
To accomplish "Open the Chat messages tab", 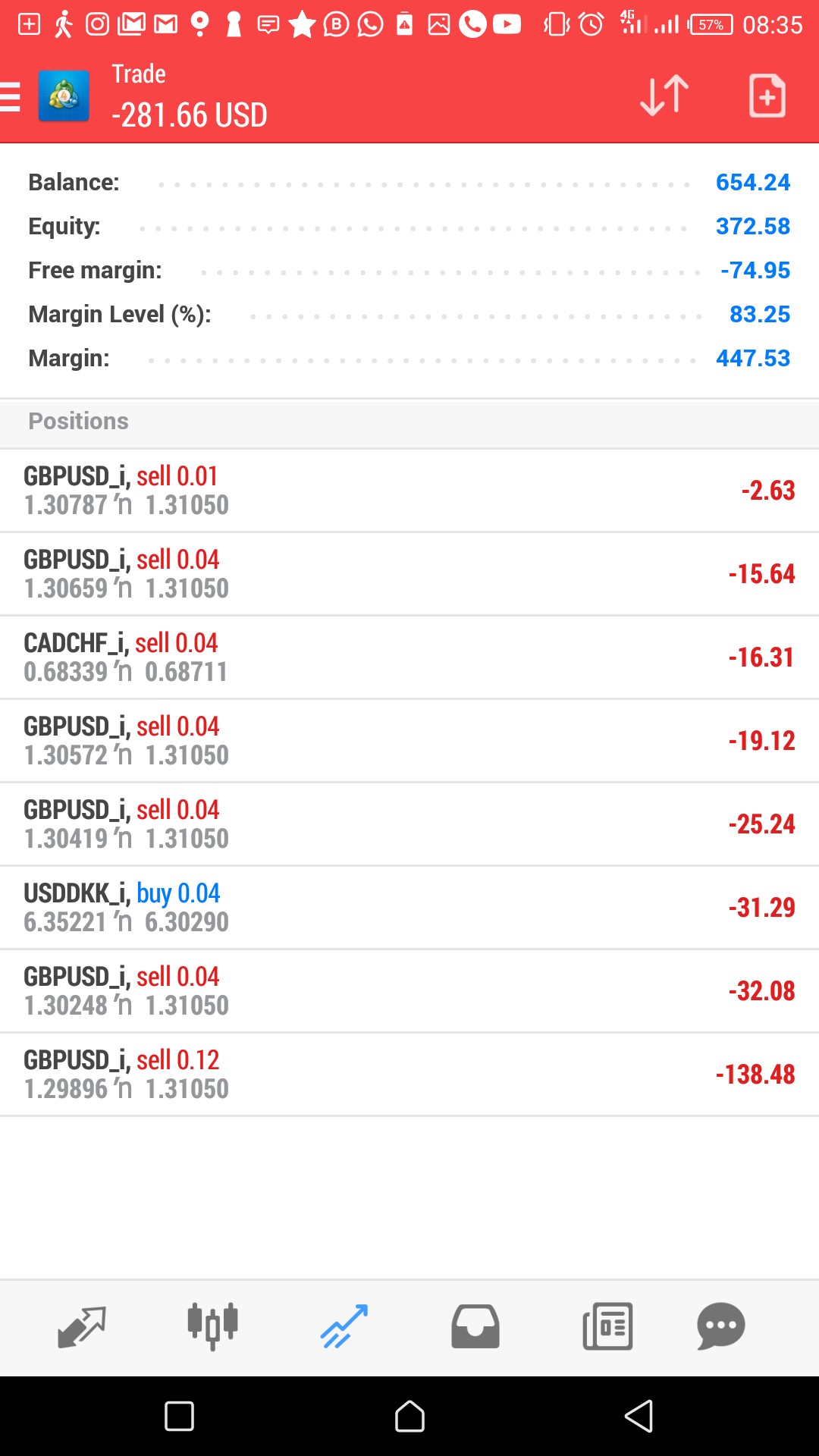I will (721, 1326).
